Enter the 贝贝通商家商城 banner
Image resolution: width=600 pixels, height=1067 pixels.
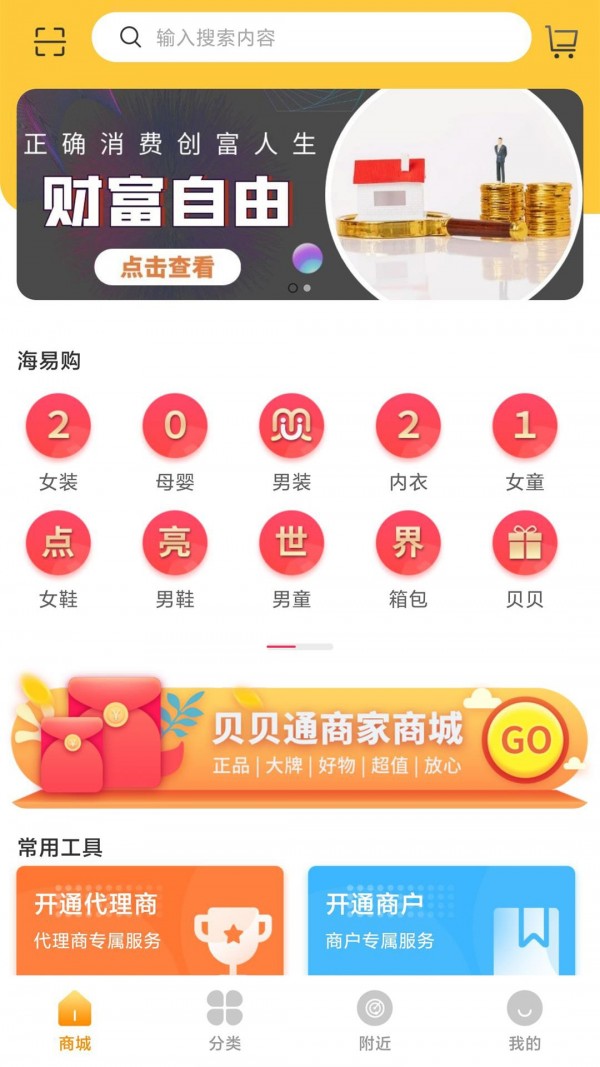click(300, 742)
